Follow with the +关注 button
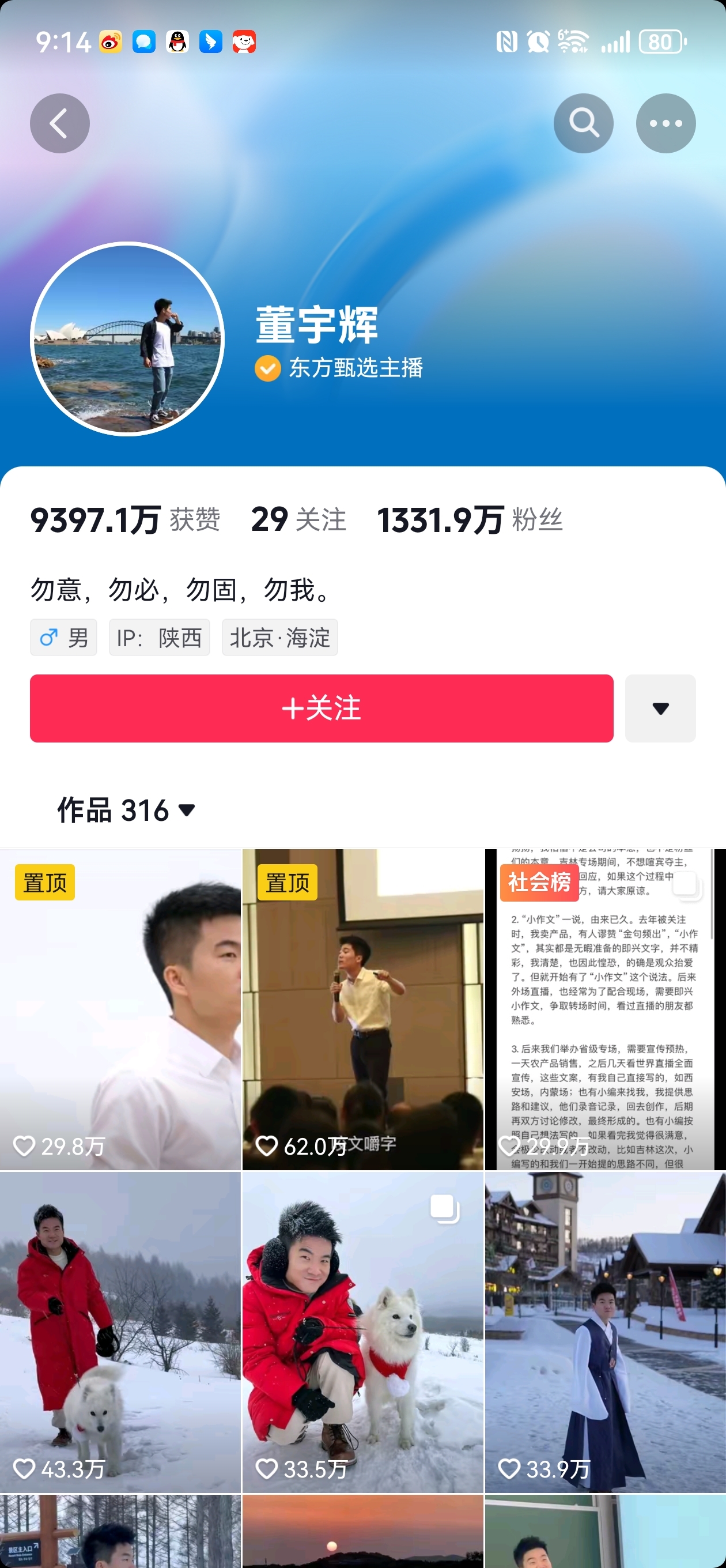 coord(322,708)
